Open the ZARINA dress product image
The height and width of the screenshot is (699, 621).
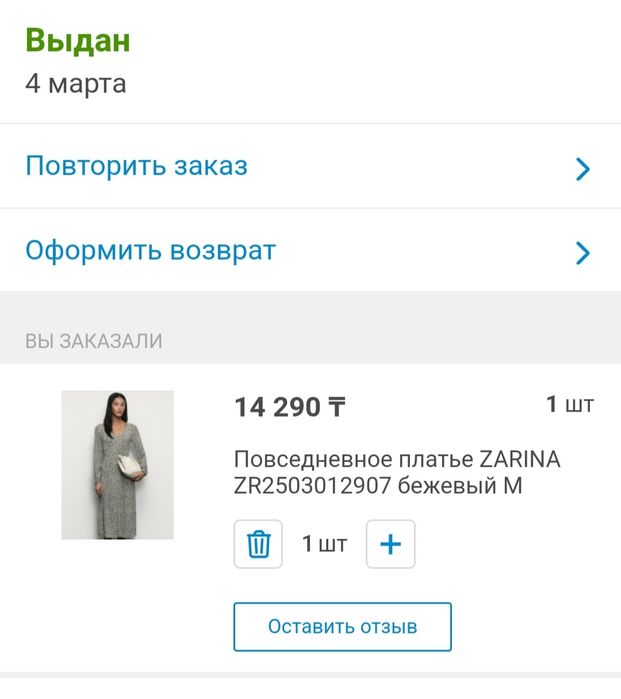[117, 465]
